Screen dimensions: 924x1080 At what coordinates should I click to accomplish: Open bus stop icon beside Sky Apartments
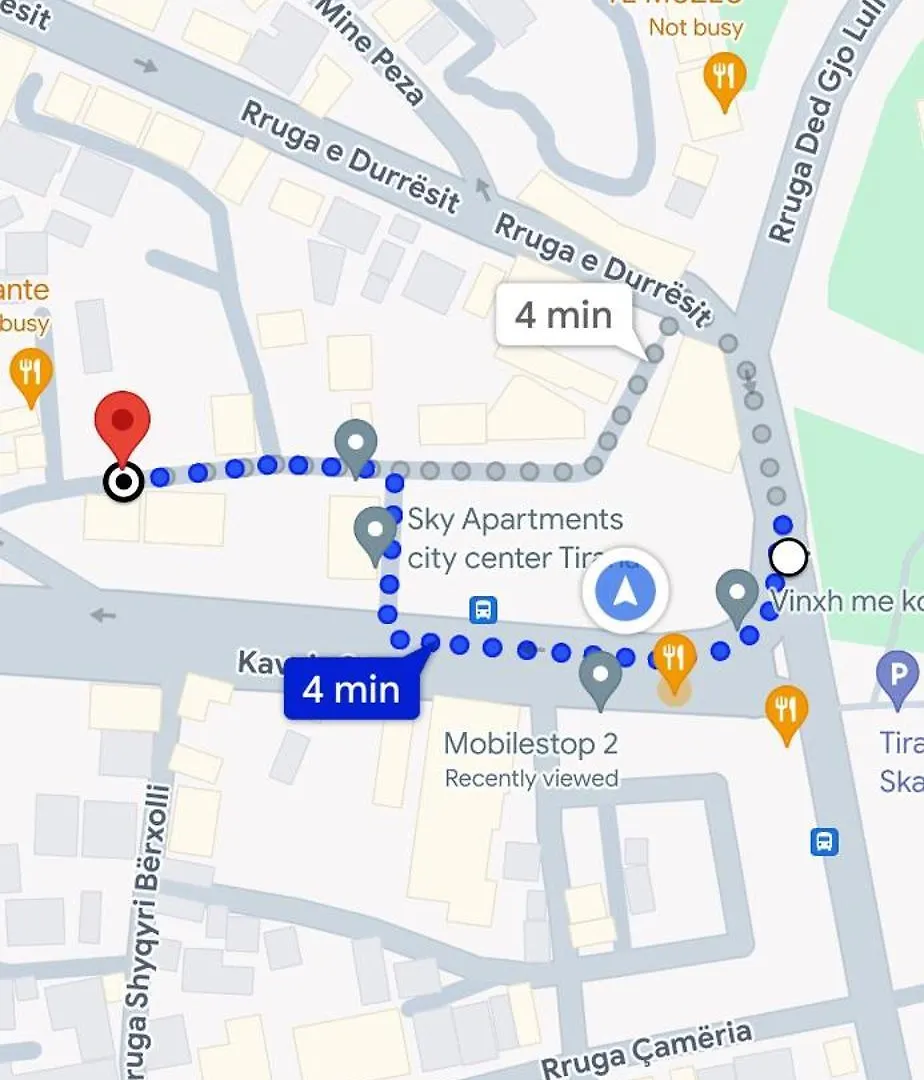point(484,608)
